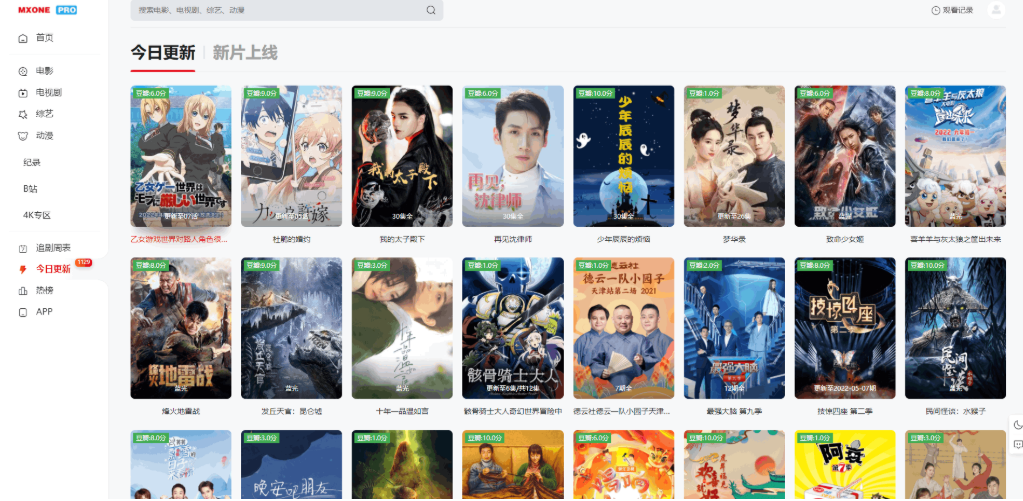Select 4K专区 in the sidebar
Viewport: 1023px width, 501px height.
[37, 215]
